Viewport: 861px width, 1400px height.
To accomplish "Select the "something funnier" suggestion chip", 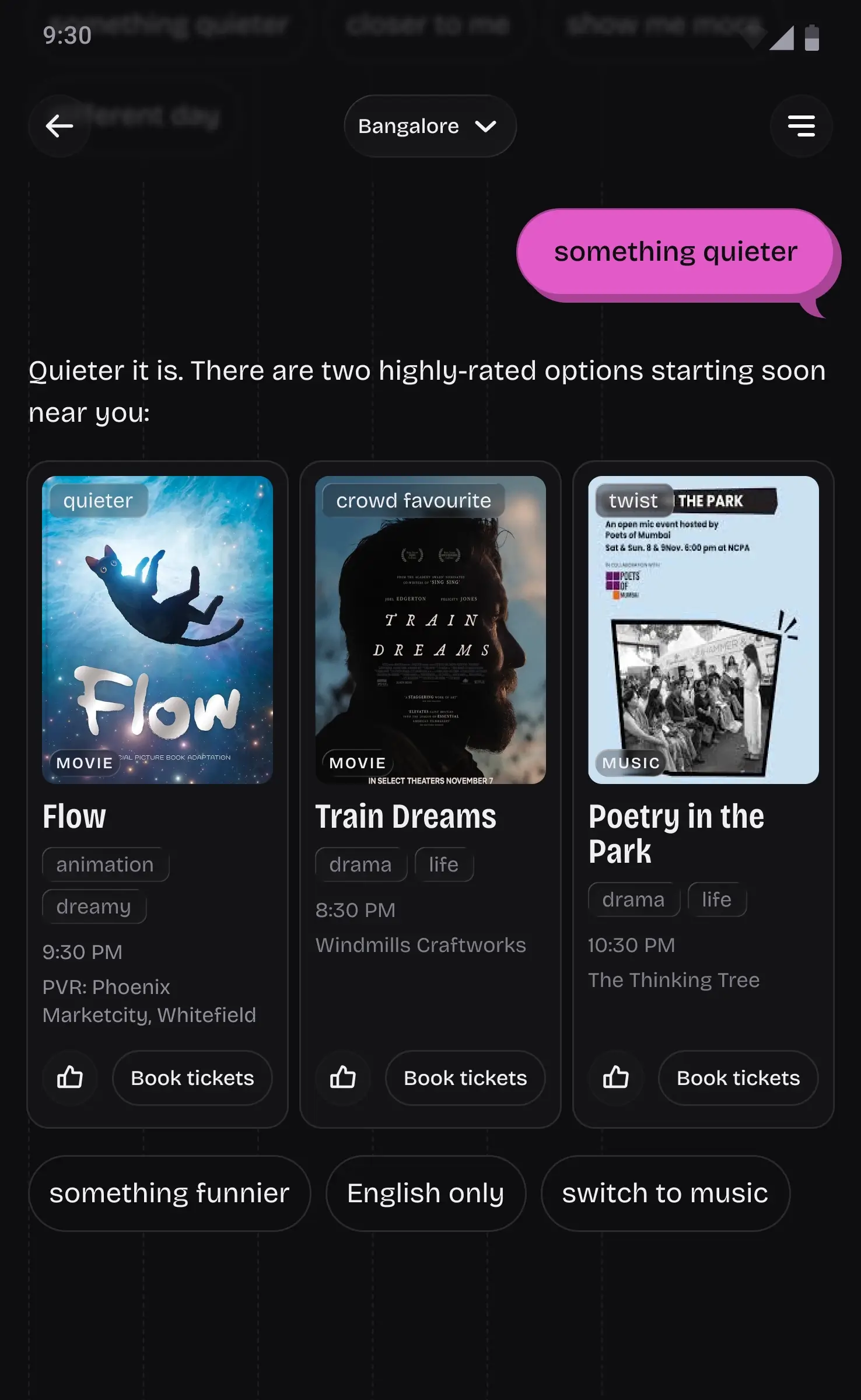I will point(169,1193).
